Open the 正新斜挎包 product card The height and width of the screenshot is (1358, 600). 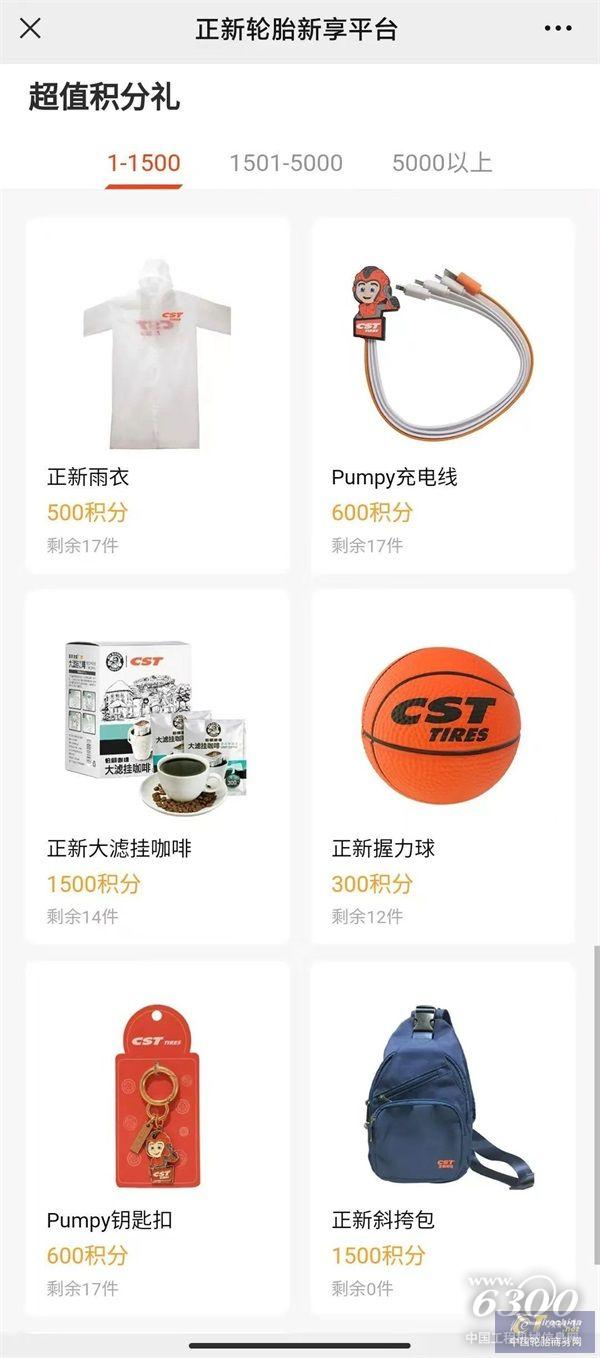pyautogui.click(x=442, y=1137)
